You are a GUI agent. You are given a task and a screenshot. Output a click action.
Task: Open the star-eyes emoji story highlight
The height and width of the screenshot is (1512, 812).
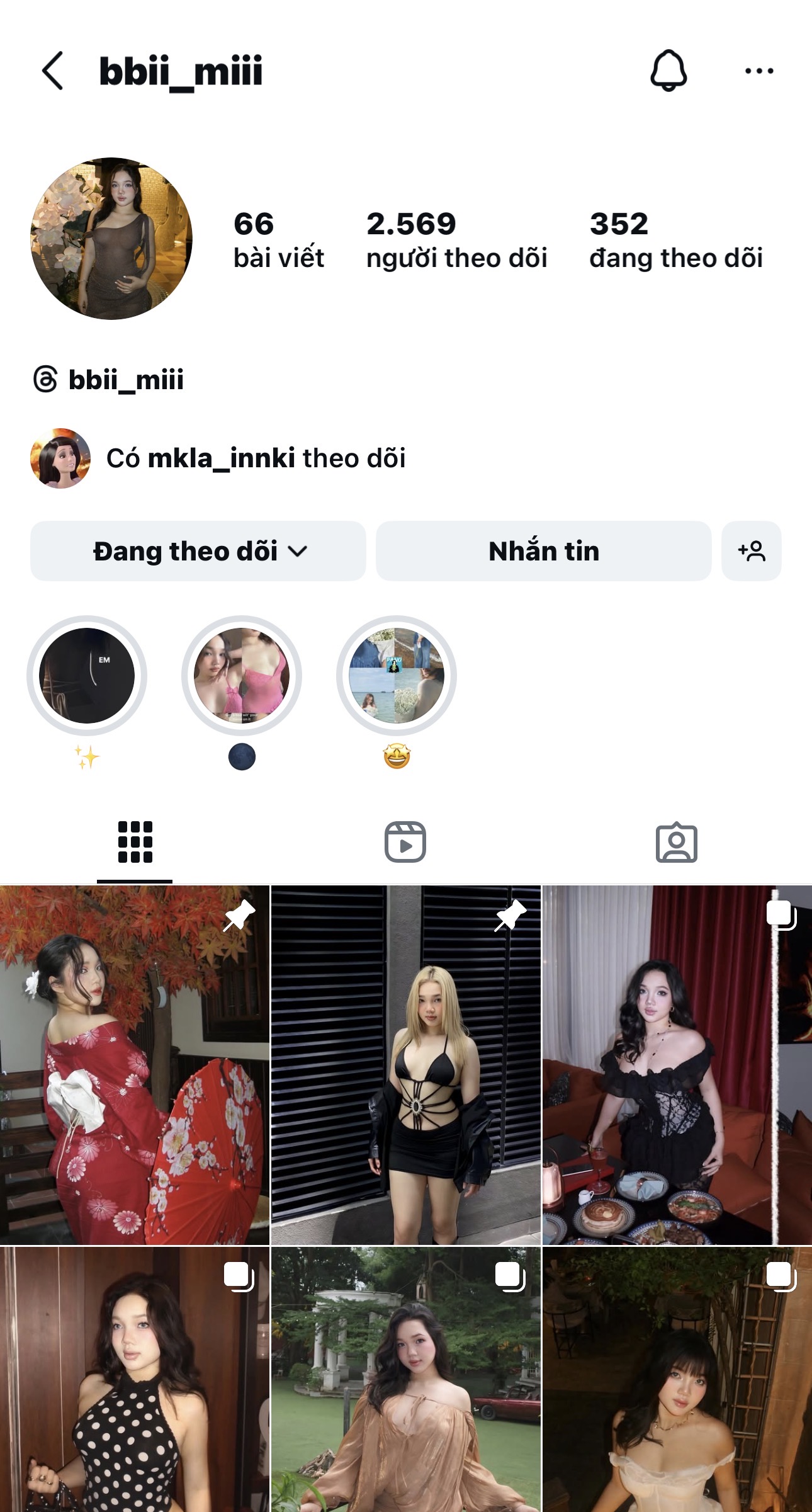[x=397, y=676]
